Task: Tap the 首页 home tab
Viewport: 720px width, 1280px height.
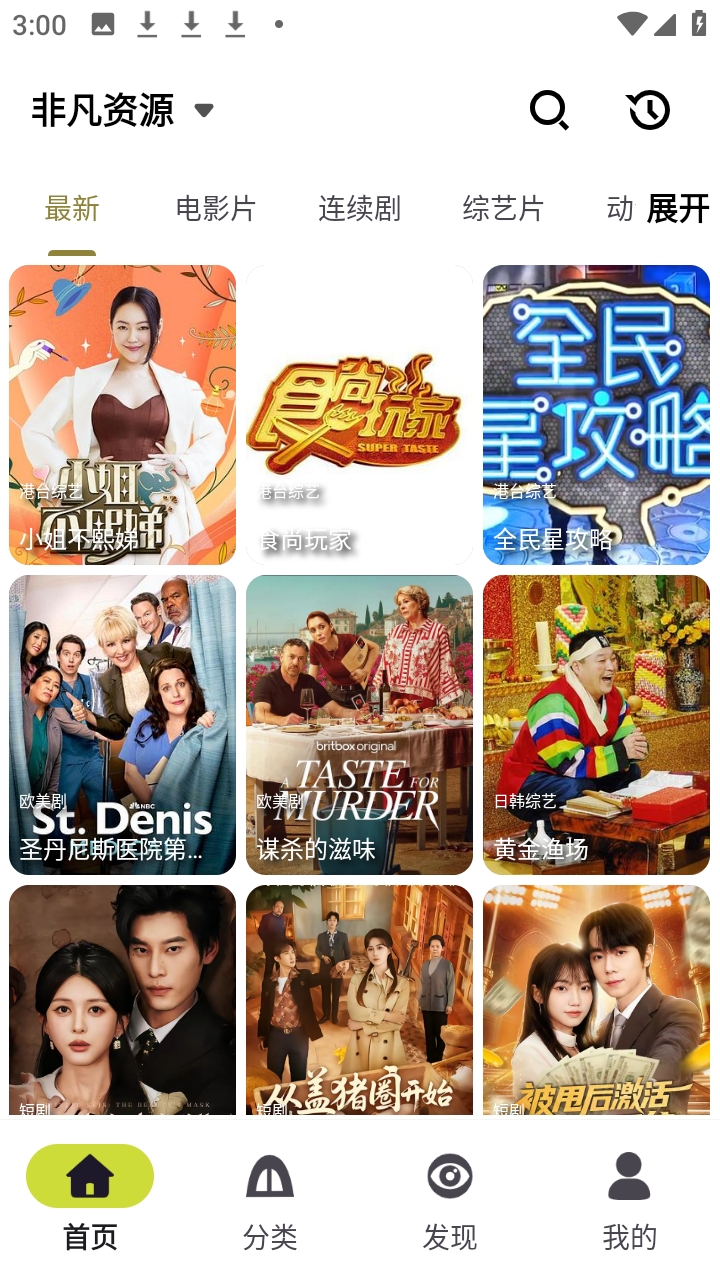Action: [x=90, y=1200]
